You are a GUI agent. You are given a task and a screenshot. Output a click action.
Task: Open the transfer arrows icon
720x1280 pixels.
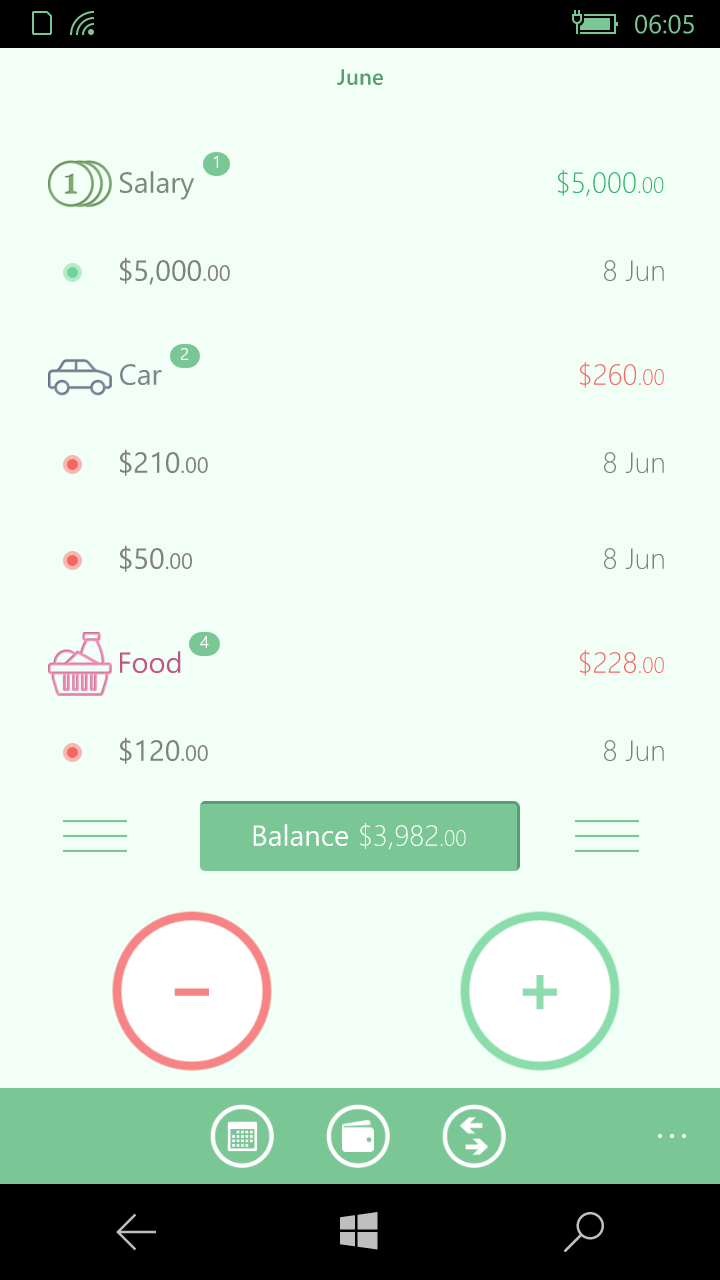point(474,1137)
